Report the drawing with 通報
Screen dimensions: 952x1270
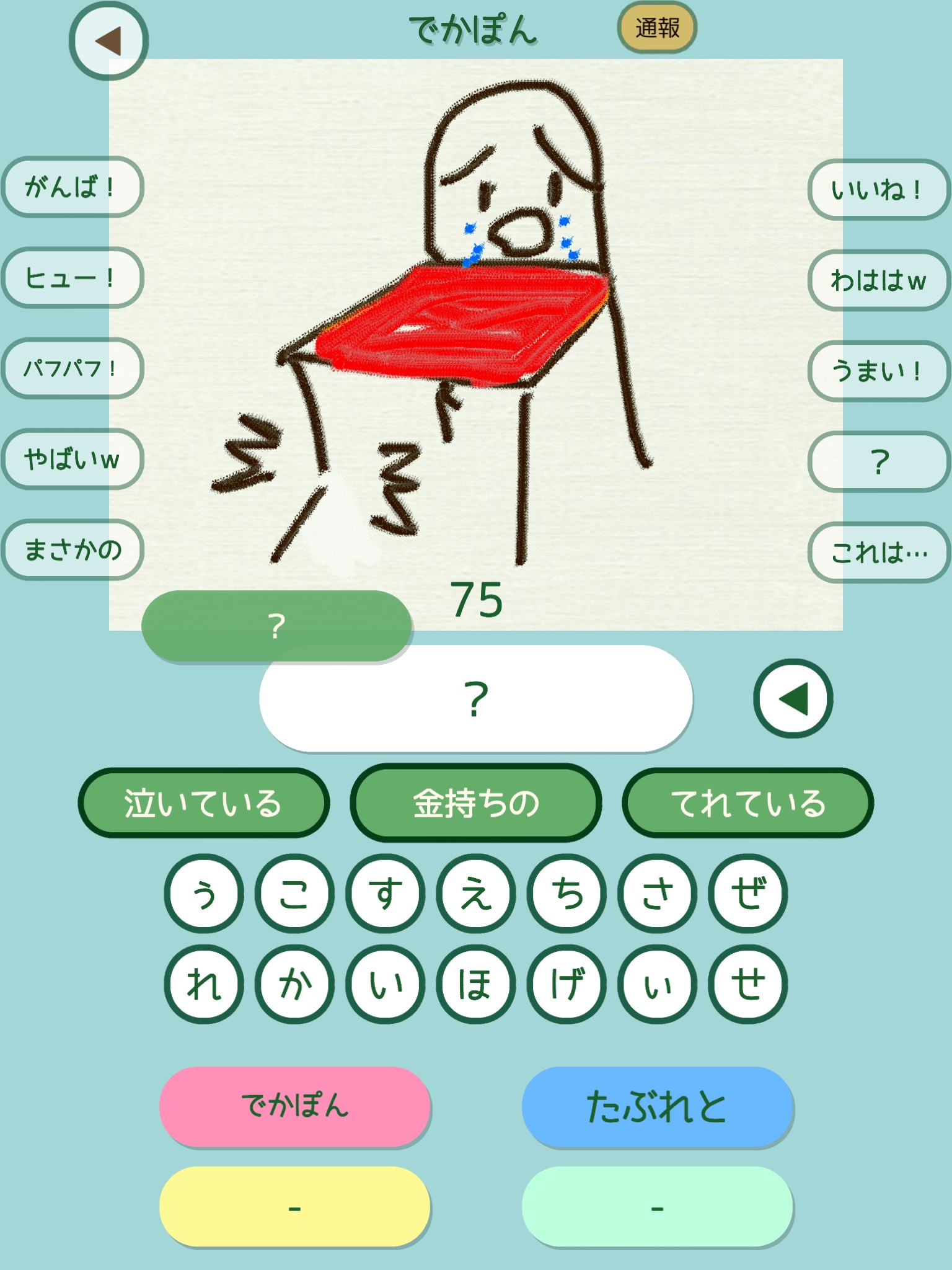coord(657,28)
